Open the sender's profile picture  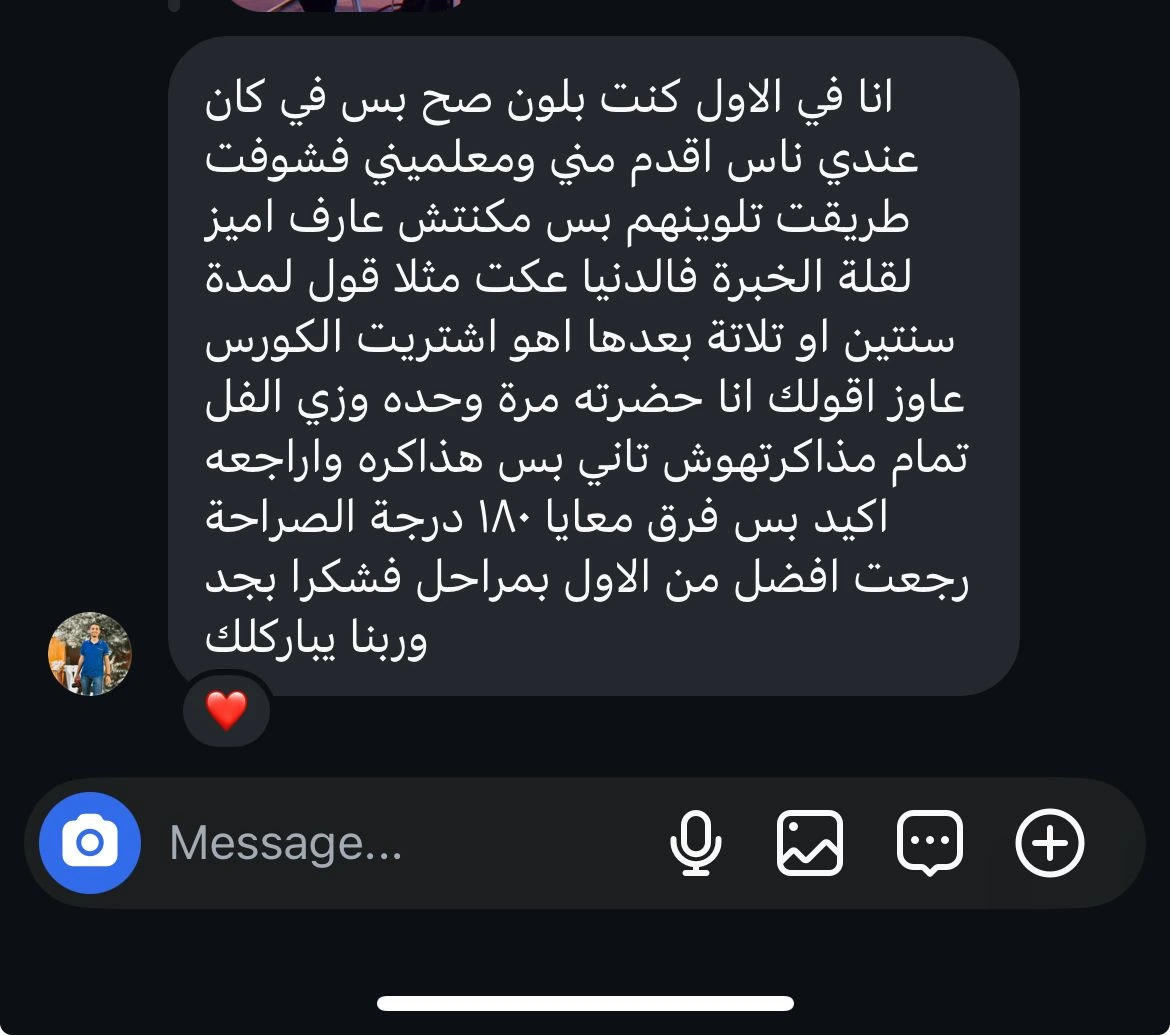coord(90,654)
